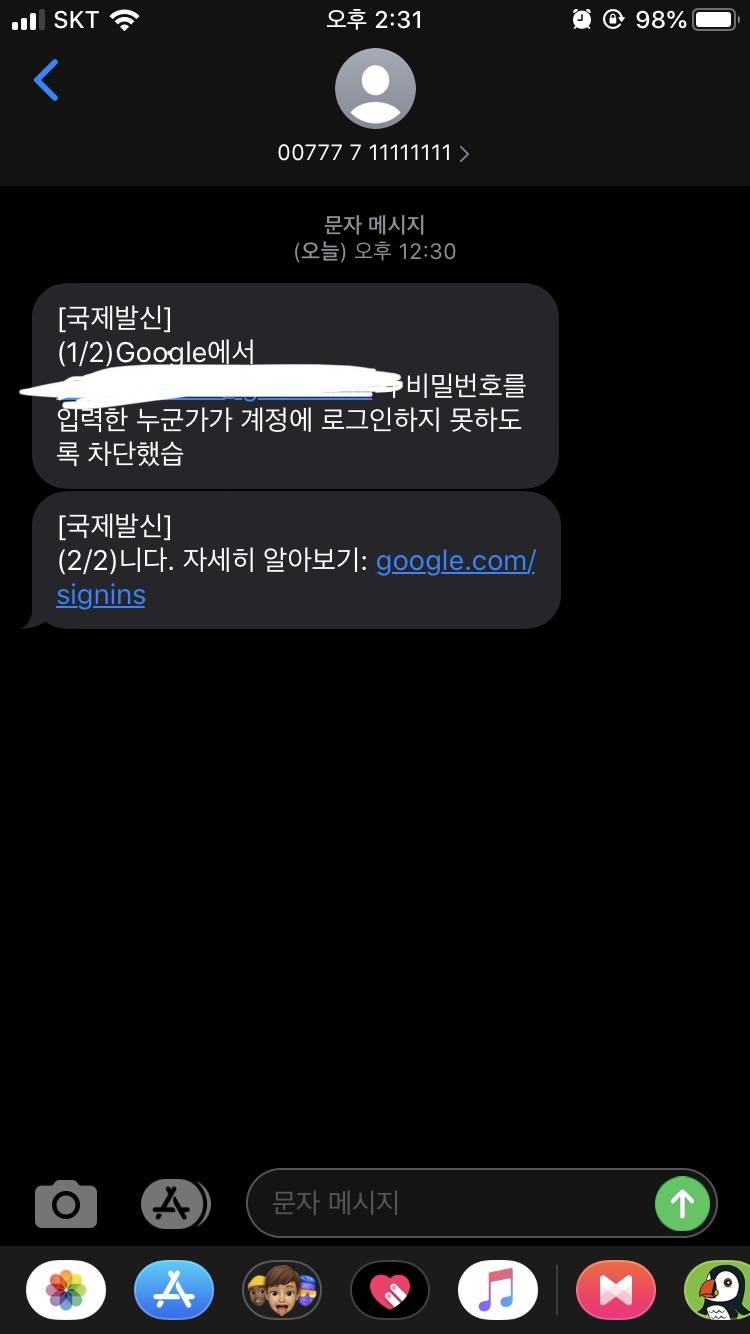750x1334 pixels.
Task: Open the camera in Messages
Action: (65, 1204)
